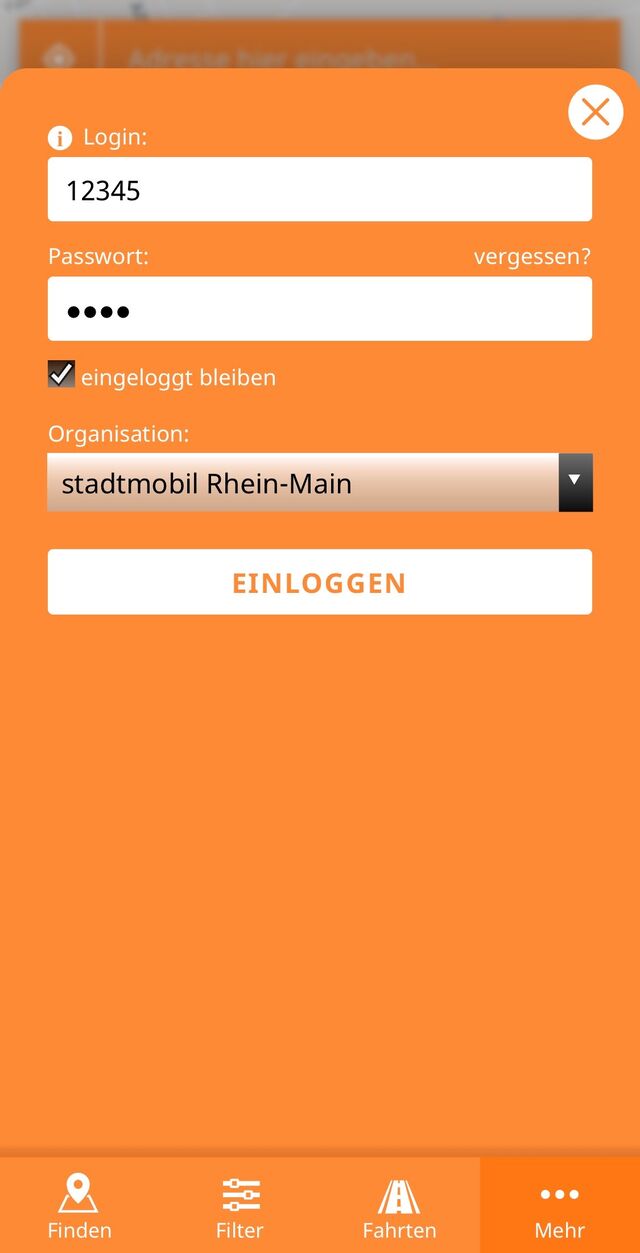Screen dimensions: 640x1253
Task: Open the Mehr tab
Action: pos(560,1206)
